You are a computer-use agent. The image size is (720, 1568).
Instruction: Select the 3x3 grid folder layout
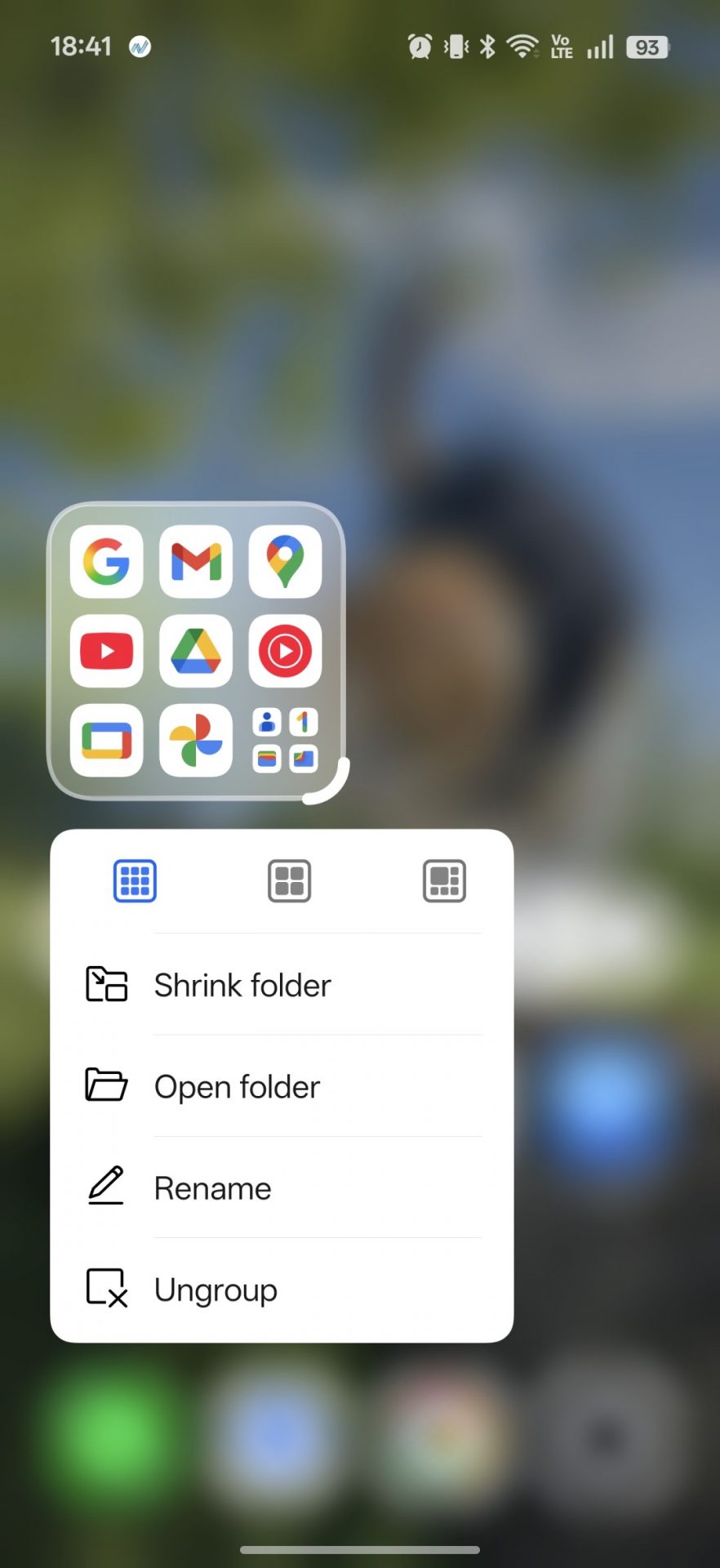click(135, 881)
